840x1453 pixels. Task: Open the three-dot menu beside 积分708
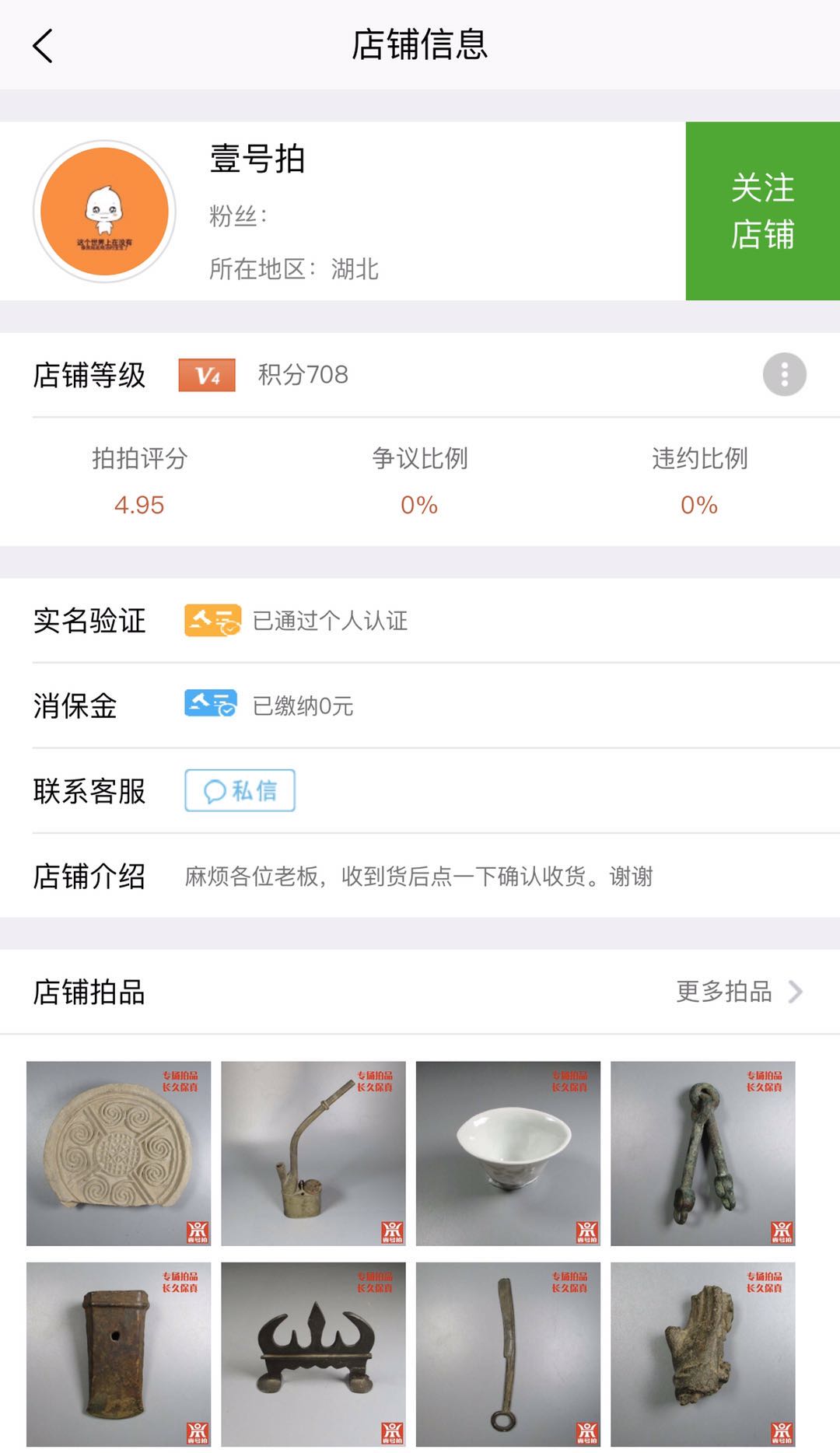pyautogui.click(x=784, y=375)
